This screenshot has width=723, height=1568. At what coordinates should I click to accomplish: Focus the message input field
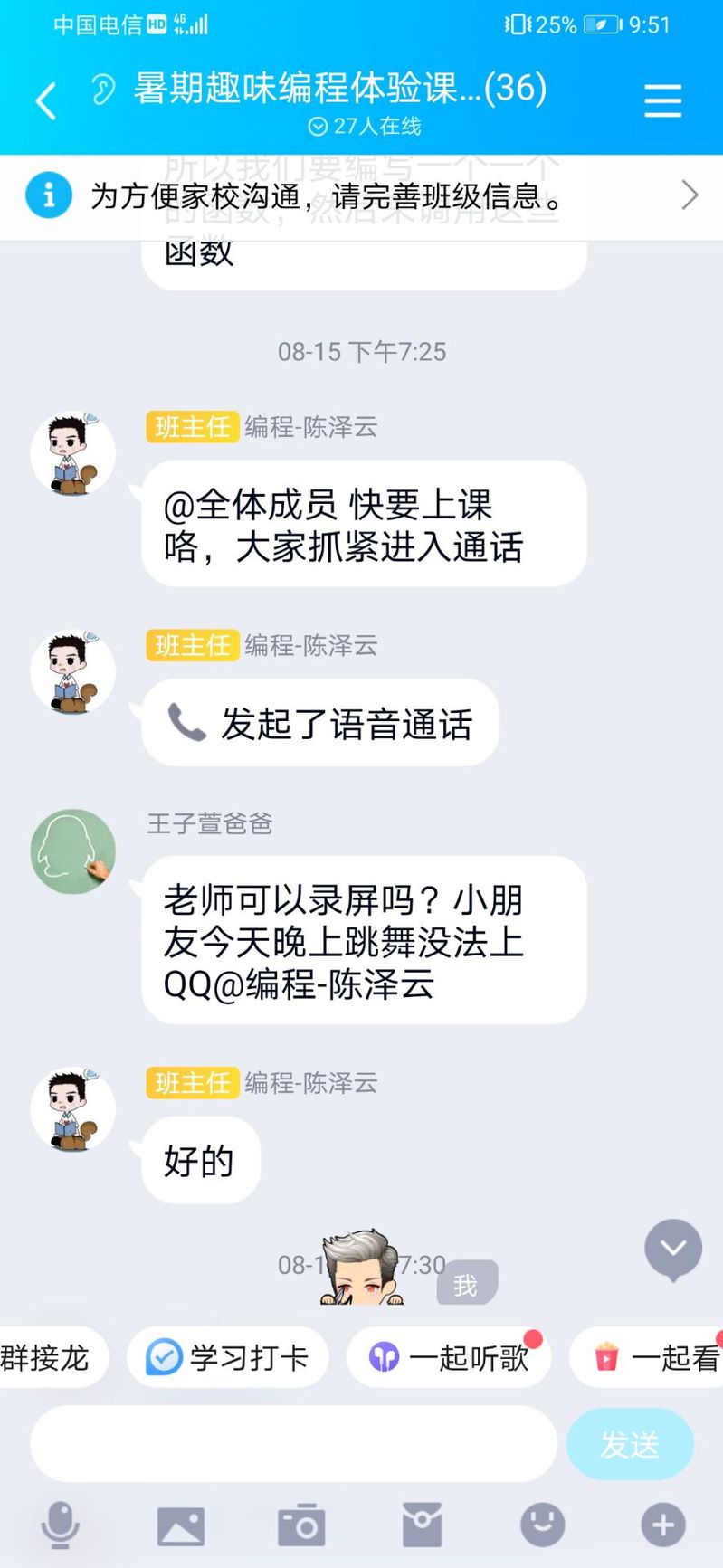click(293, 1444)
